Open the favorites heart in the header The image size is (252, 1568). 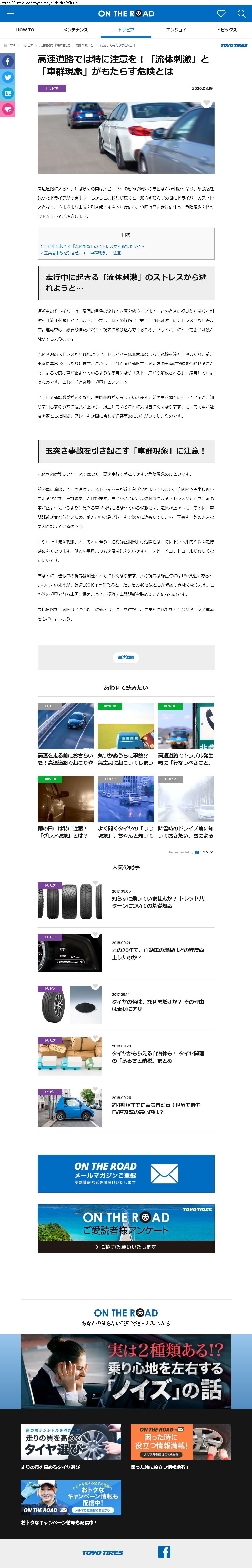(x=221, y=13)
